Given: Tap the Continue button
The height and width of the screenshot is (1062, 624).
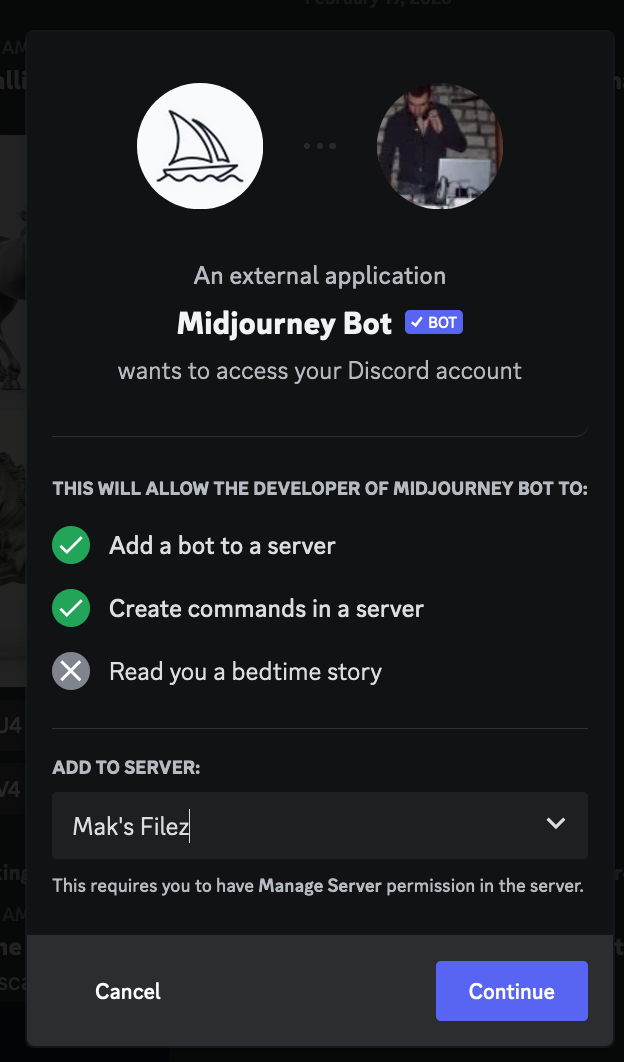Looking at the screenshot, I should click(511, 991).
